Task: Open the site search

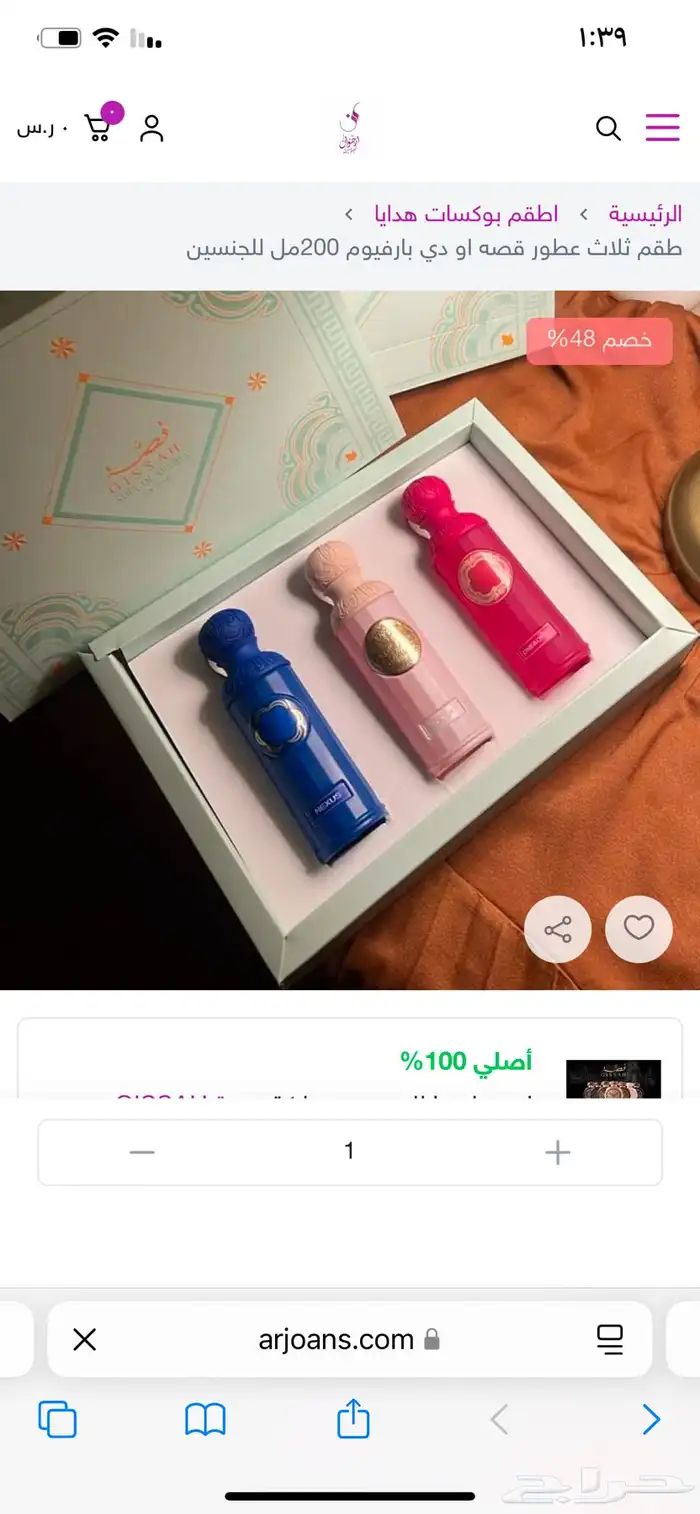Action: [608, 128]
